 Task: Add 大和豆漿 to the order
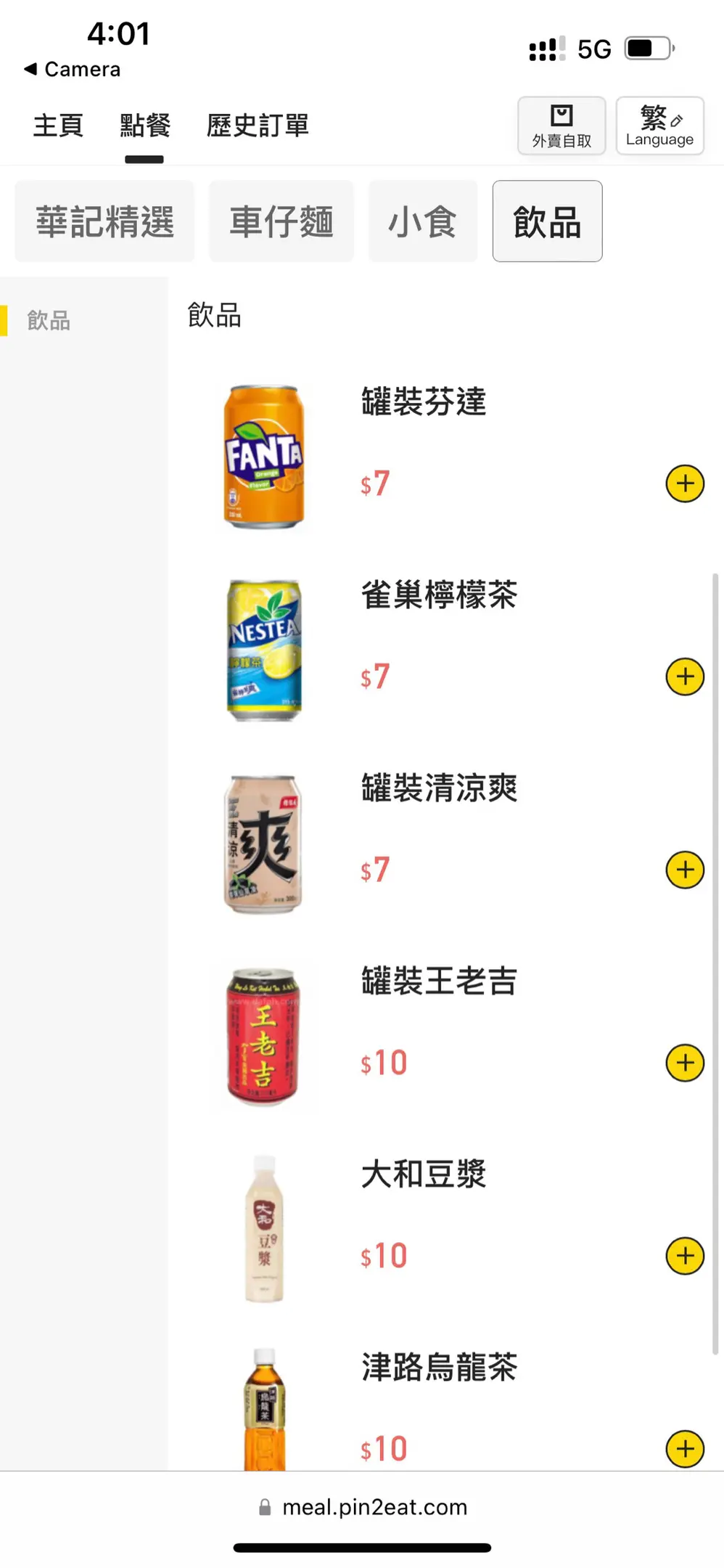[x=685, y=1256]
